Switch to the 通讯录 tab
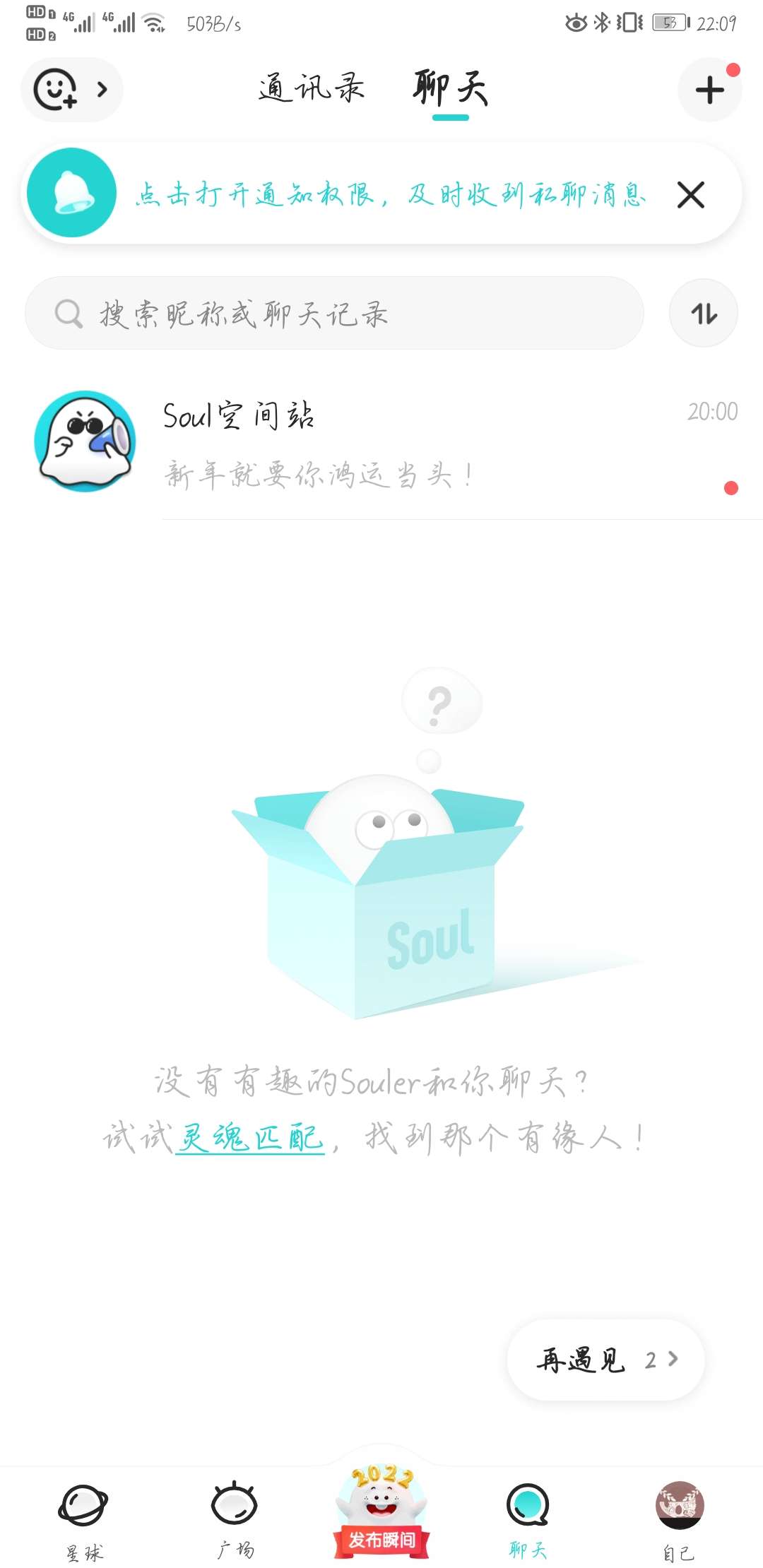The image size is (763, 1568). 312,88
